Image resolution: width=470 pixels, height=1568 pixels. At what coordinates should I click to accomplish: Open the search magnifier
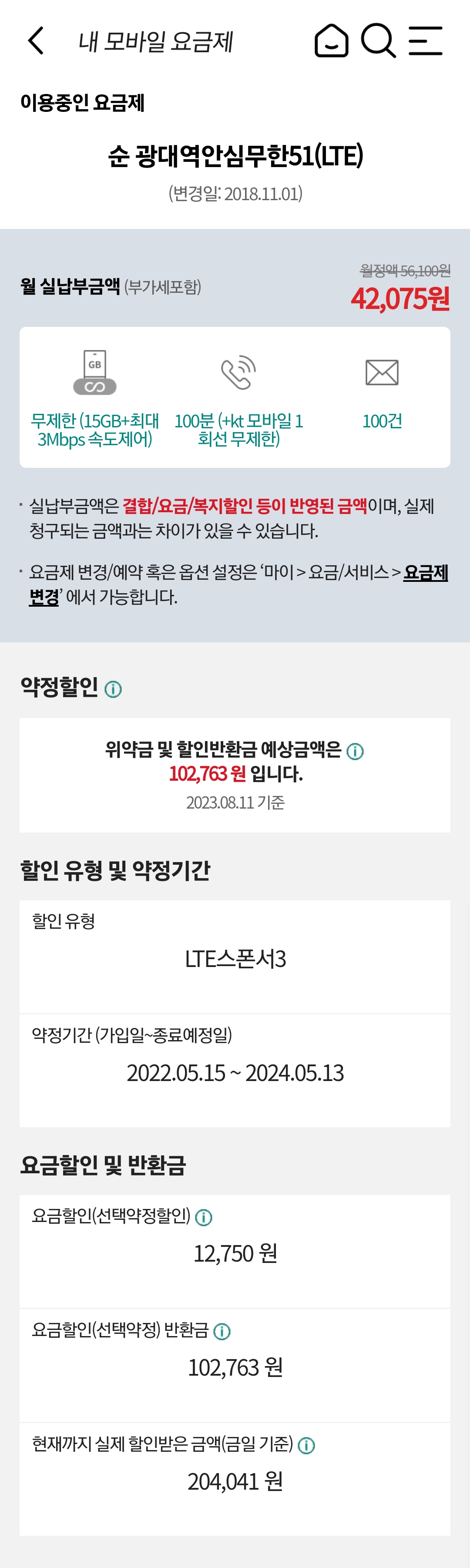click(378, 41)
